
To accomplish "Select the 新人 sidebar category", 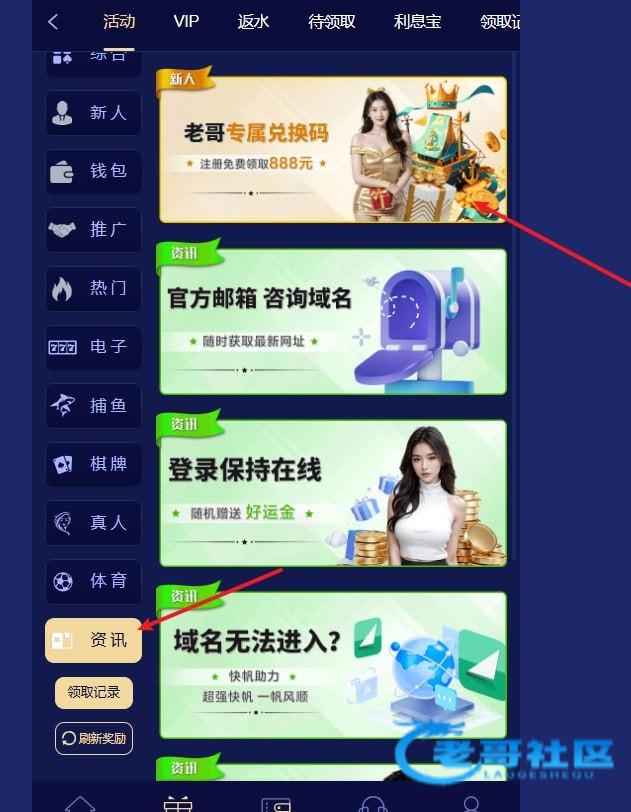I will [x=93, y=113].
